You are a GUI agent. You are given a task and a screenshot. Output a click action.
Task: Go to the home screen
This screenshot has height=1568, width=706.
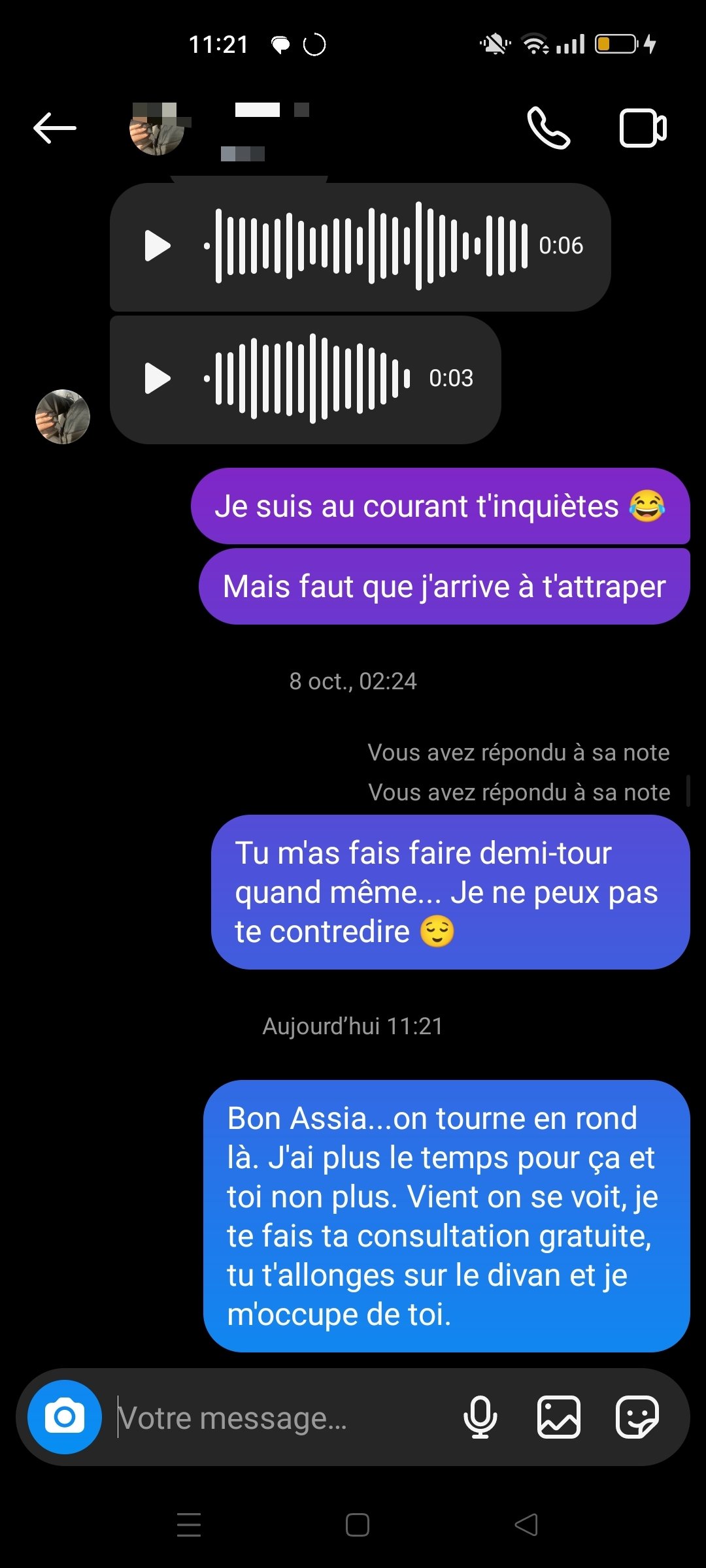coord(358,1525)
